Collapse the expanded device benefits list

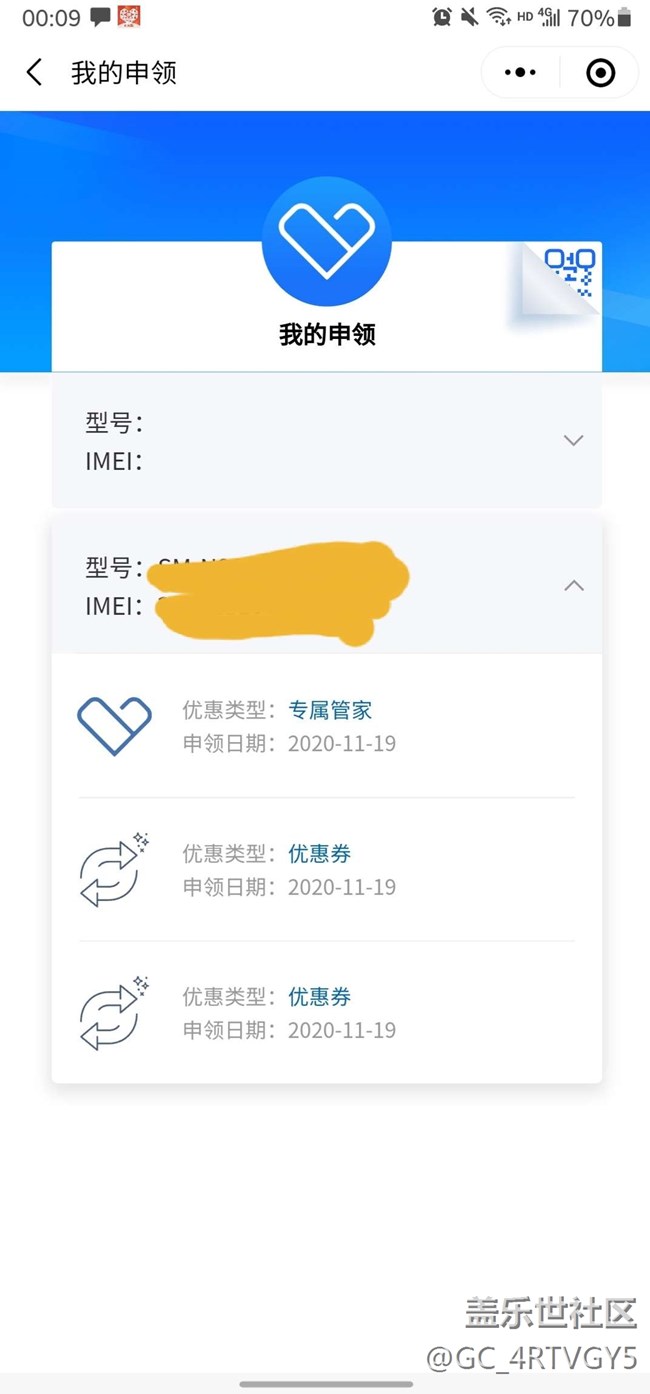(x=573, y=585)
